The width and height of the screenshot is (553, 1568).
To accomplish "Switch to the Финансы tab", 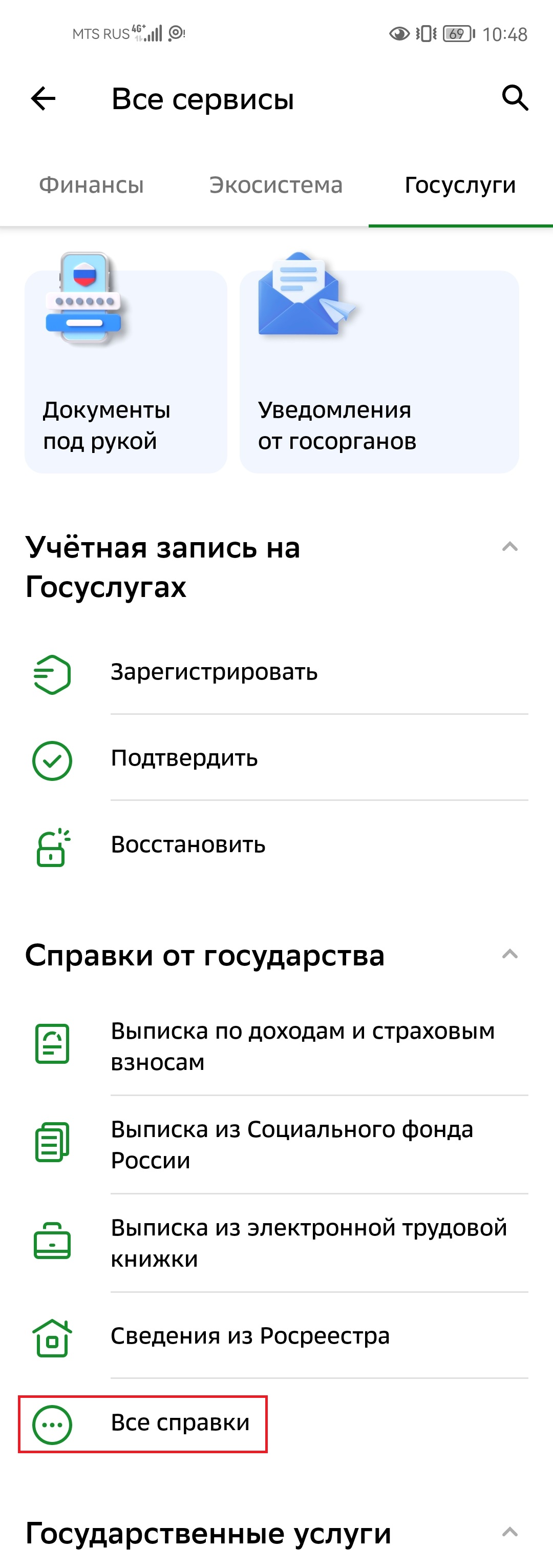I will pos(91,185).
